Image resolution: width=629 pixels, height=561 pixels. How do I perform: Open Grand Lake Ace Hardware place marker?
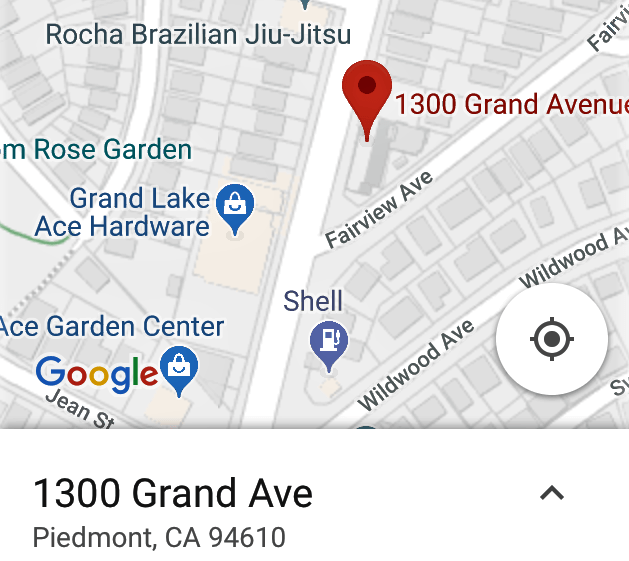click(235, 205)
